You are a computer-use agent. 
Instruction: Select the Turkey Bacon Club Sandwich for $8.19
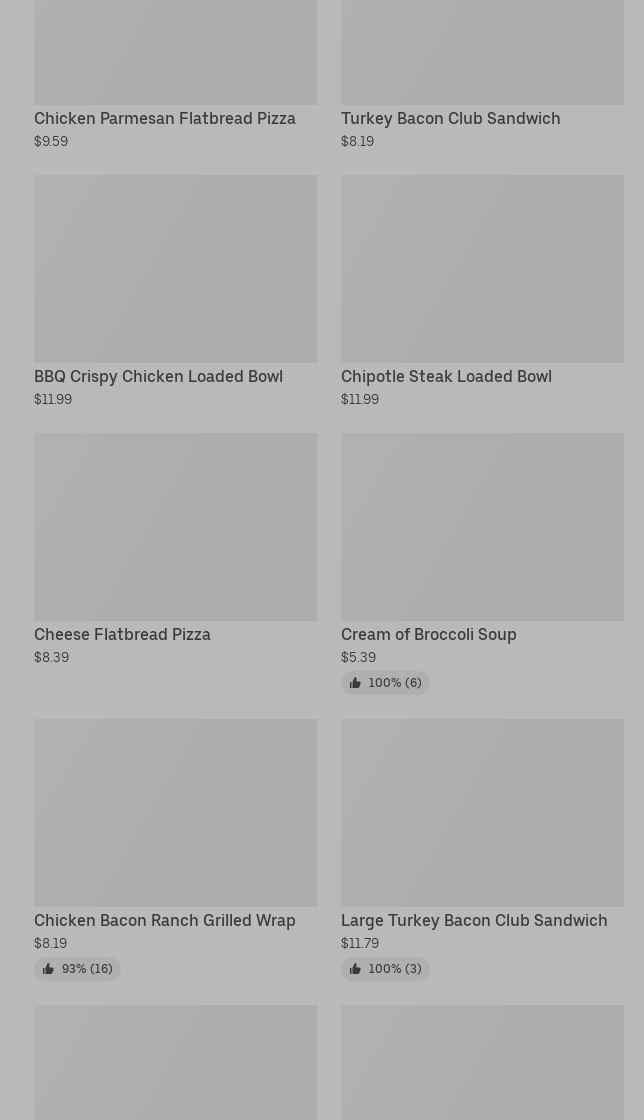pyautogui.click(x=450, y=118)
